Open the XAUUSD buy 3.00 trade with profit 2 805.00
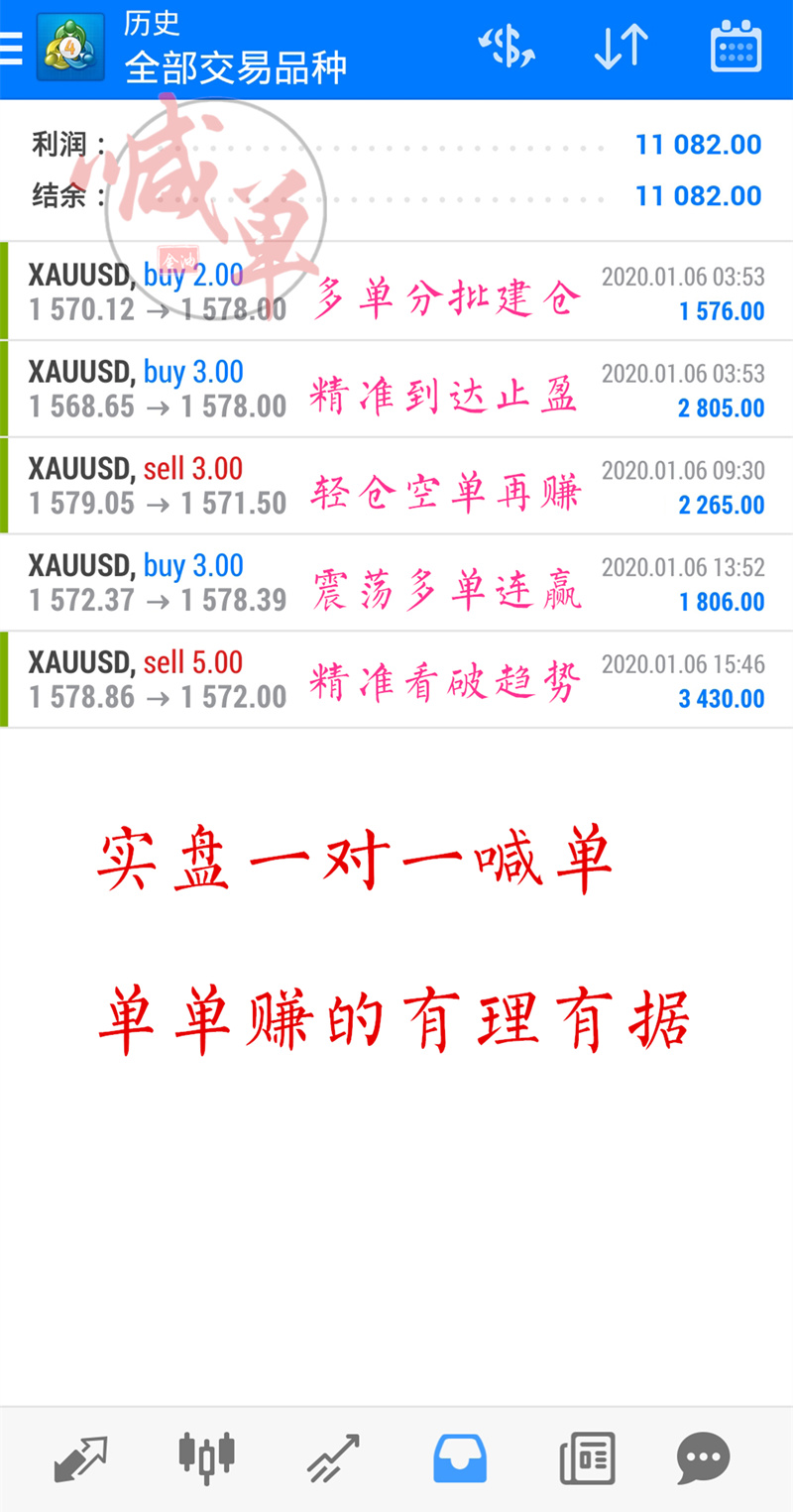Image resolution: width=793 pixels, height=1512 pixels. point(396,389)
